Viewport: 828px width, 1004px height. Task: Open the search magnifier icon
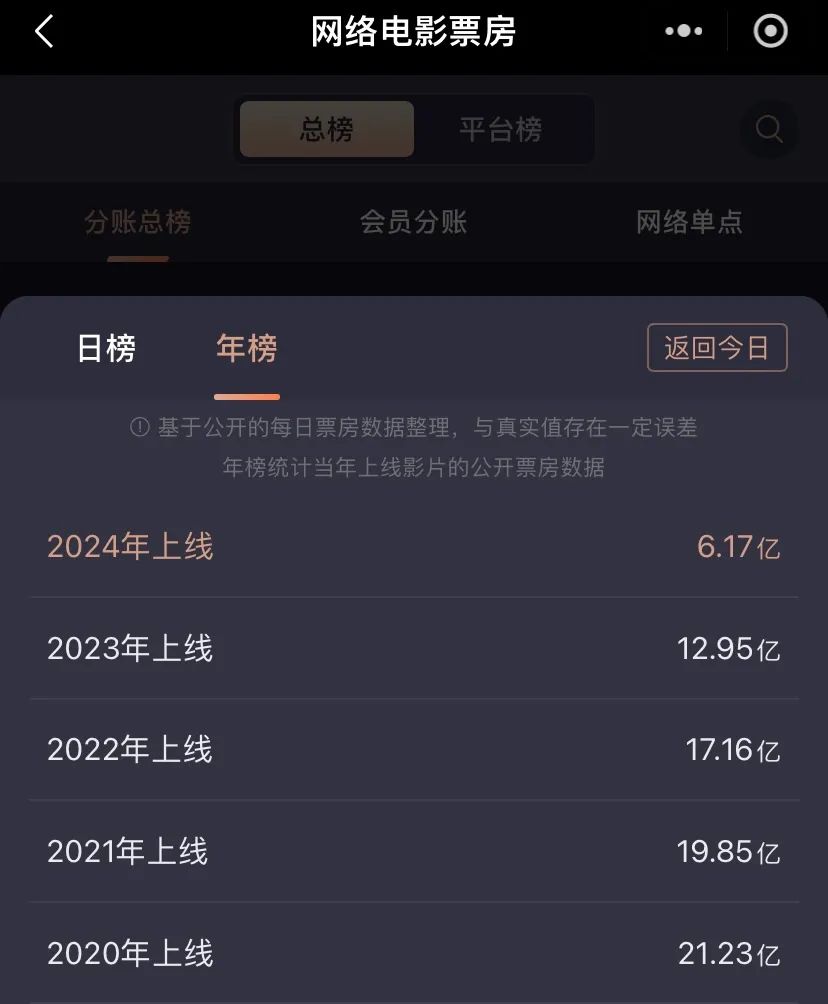tap(768, 129)
